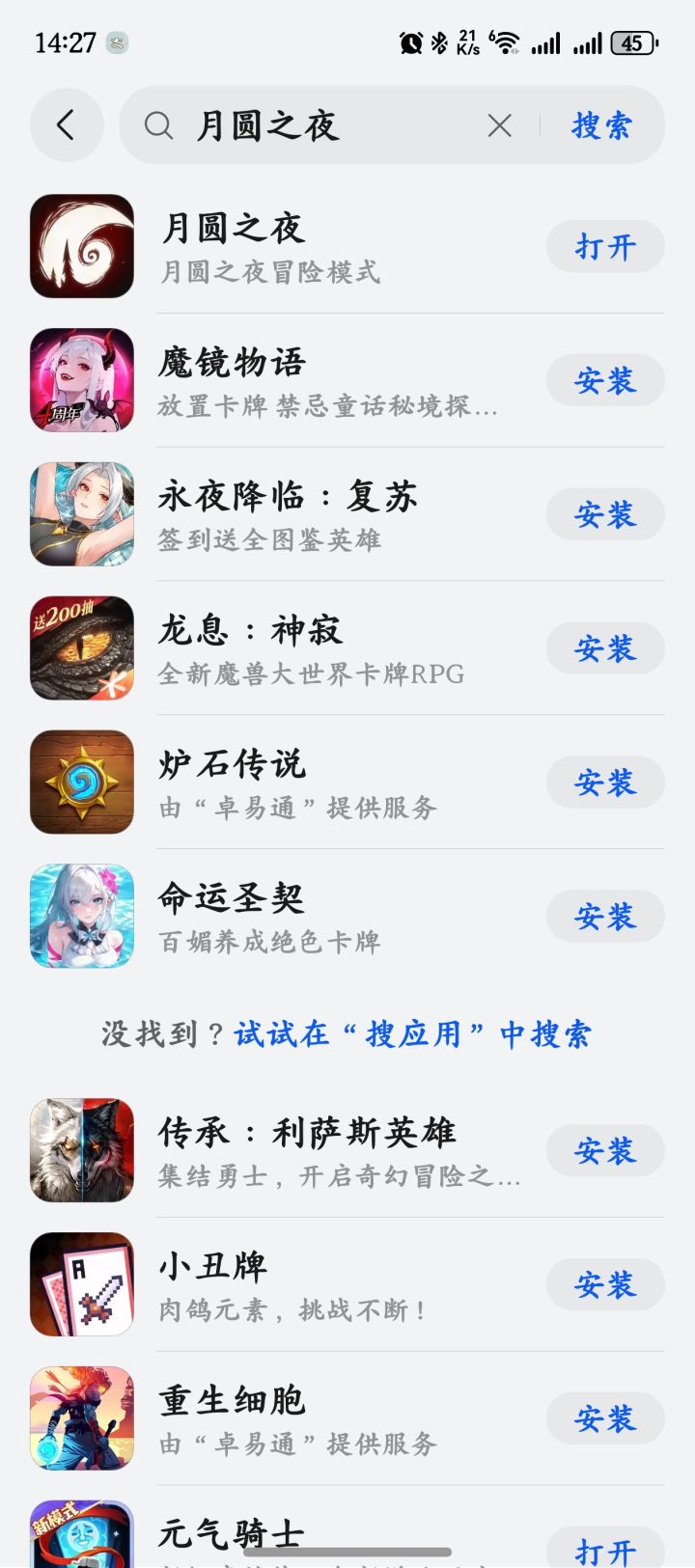Tap the 命运圣契 app icon

[81, 917]
